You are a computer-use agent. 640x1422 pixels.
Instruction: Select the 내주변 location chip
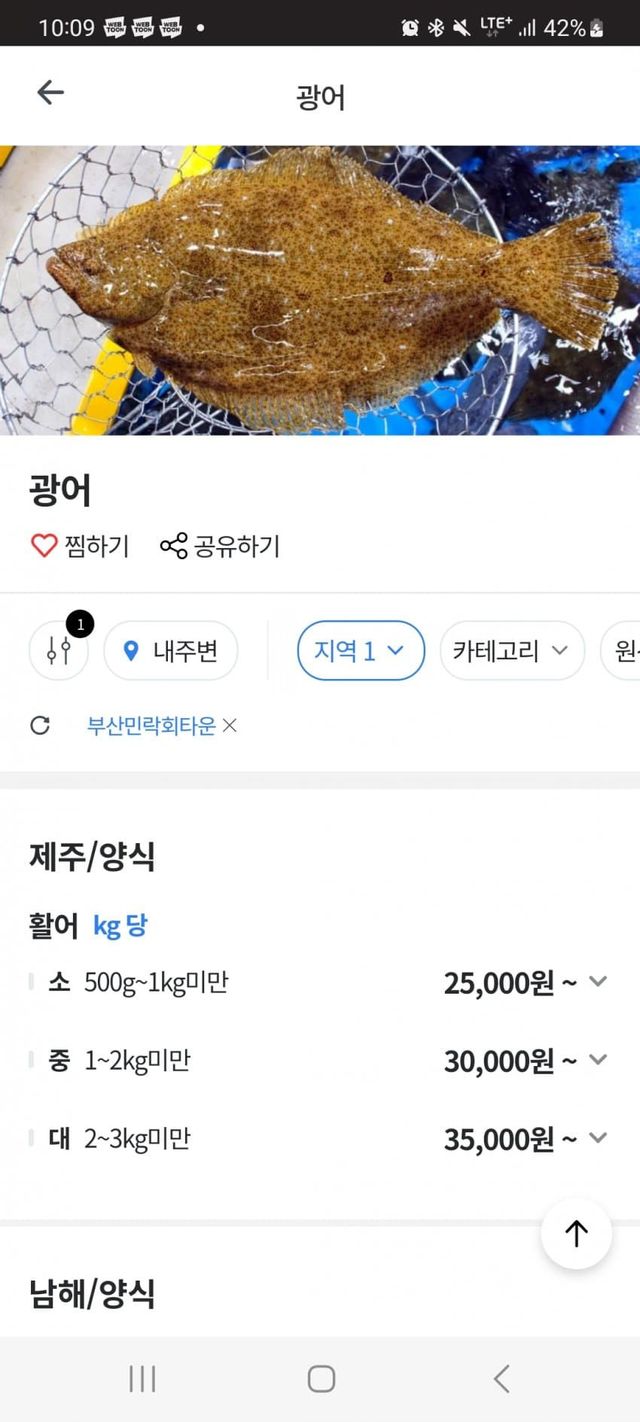click(171, 651)
